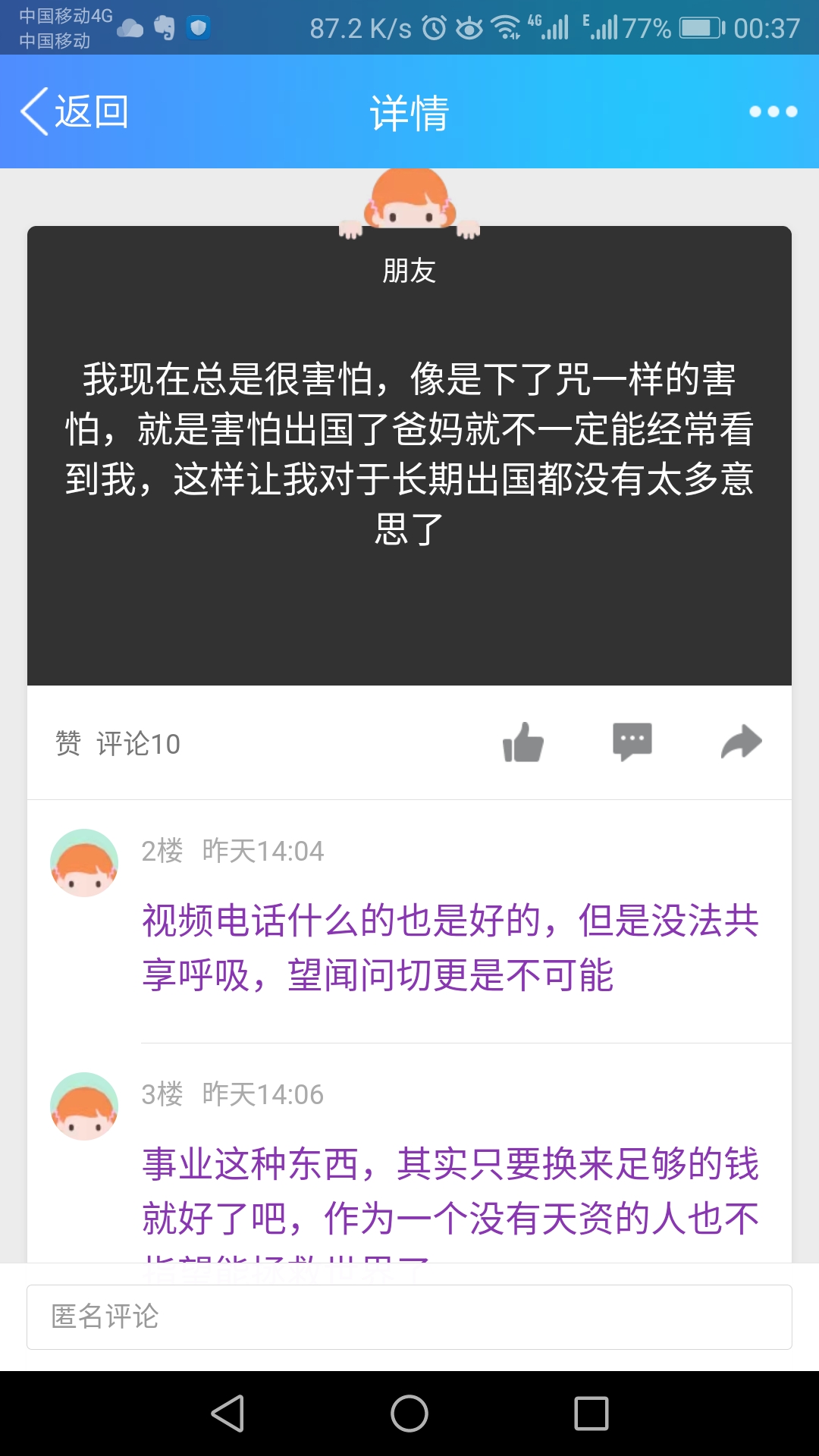Tap the comment bubble icon

click(x=632, y=742)
